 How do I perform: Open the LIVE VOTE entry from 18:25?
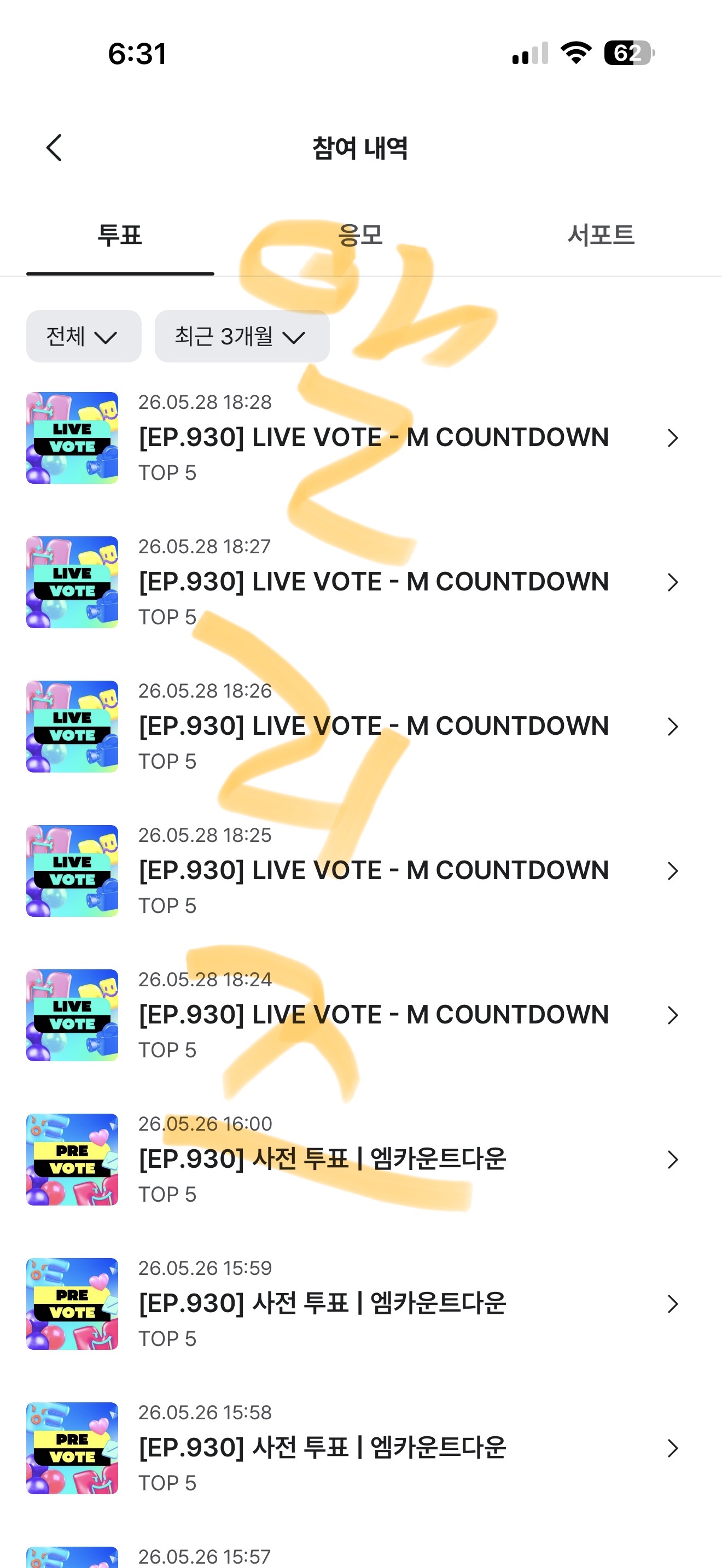361,870
